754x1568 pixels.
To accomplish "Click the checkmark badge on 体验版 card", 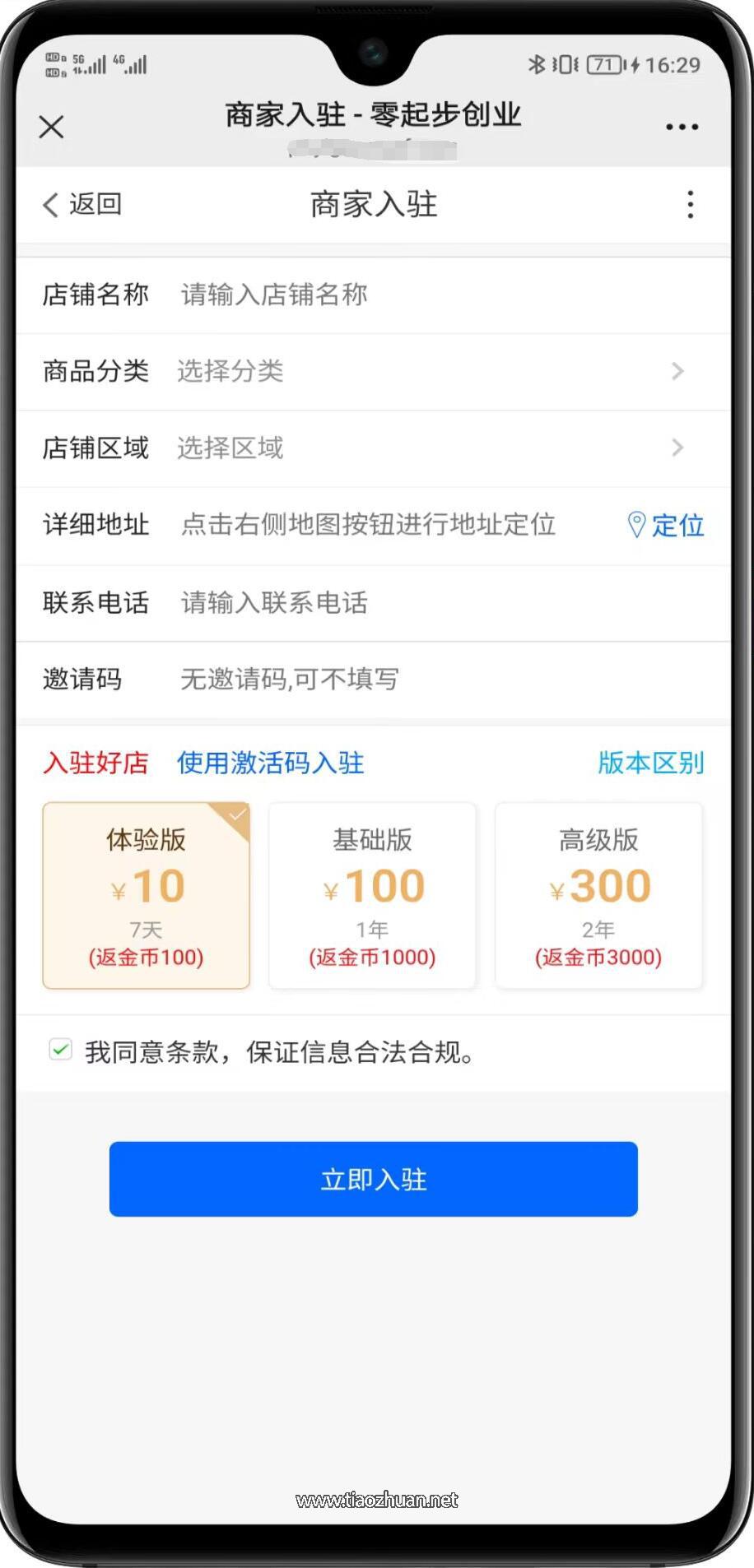I will (x=237, y=814).
